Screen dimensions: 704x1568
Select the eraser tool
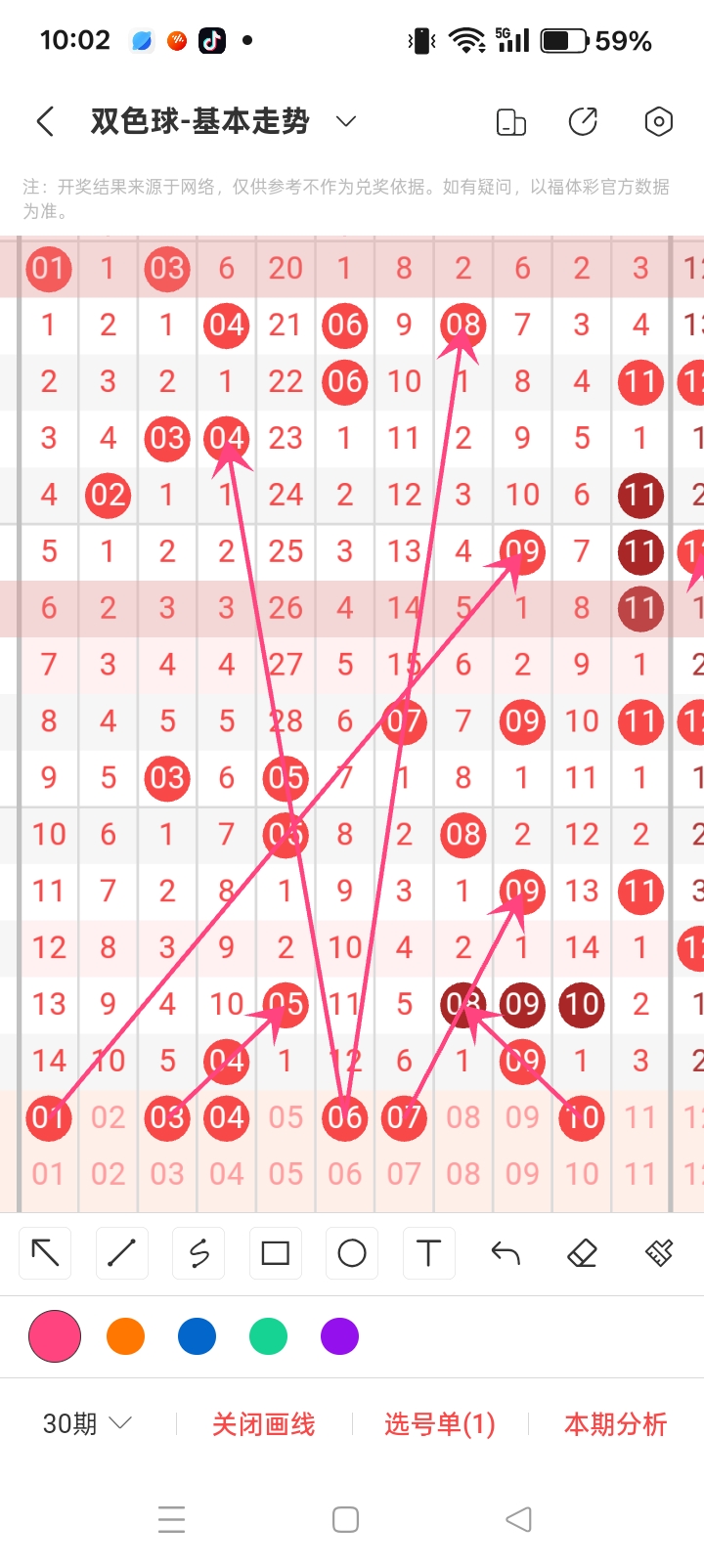point(582,1252)
